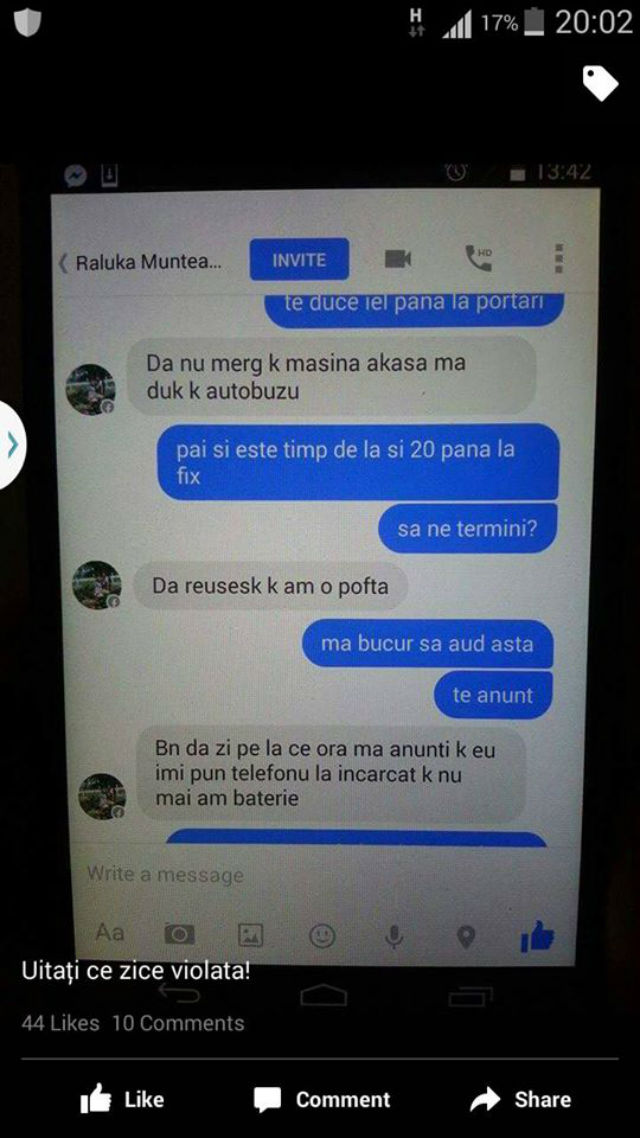640x1138 pixels.
Task: Open the 10 Comments thread
Action: point(178,1023)
